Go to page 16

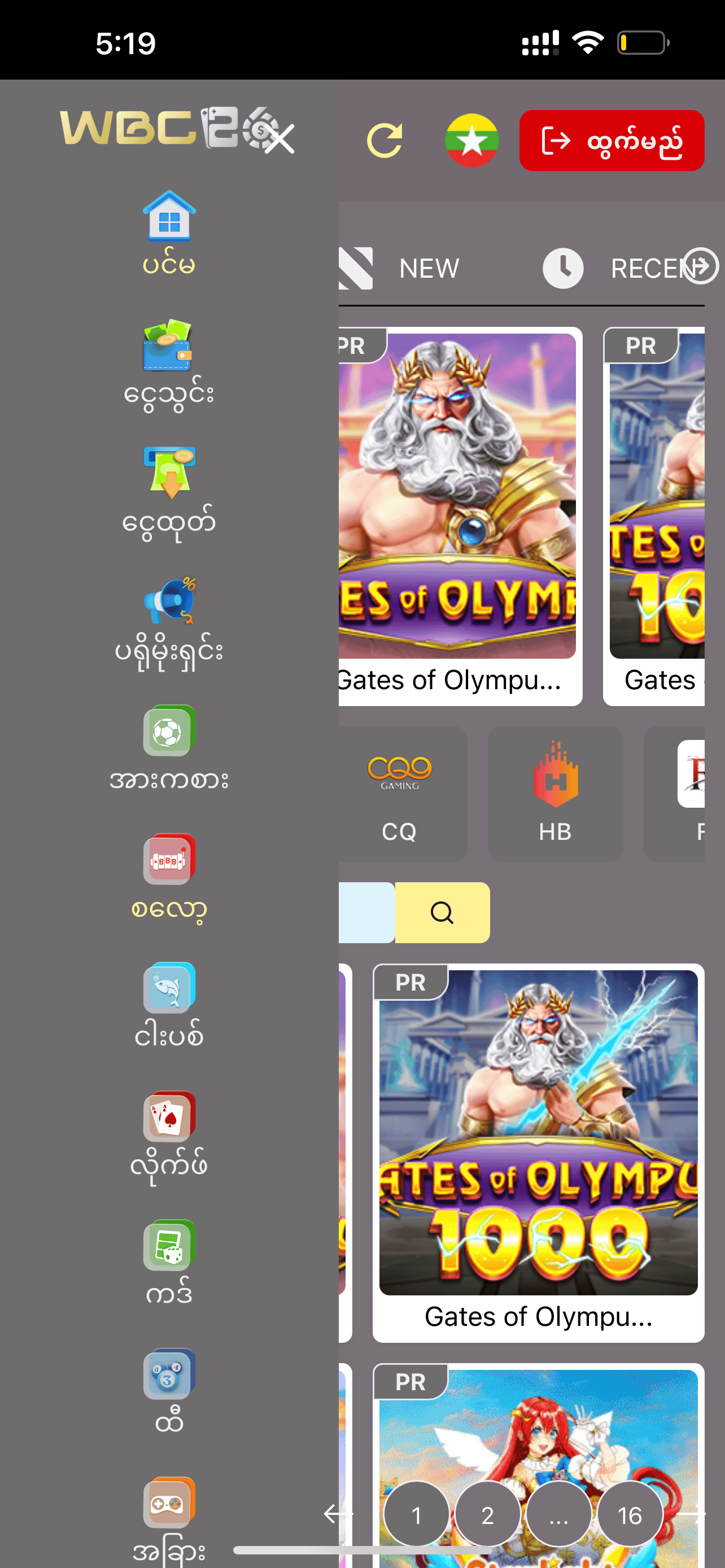(x=630, y=1515)
